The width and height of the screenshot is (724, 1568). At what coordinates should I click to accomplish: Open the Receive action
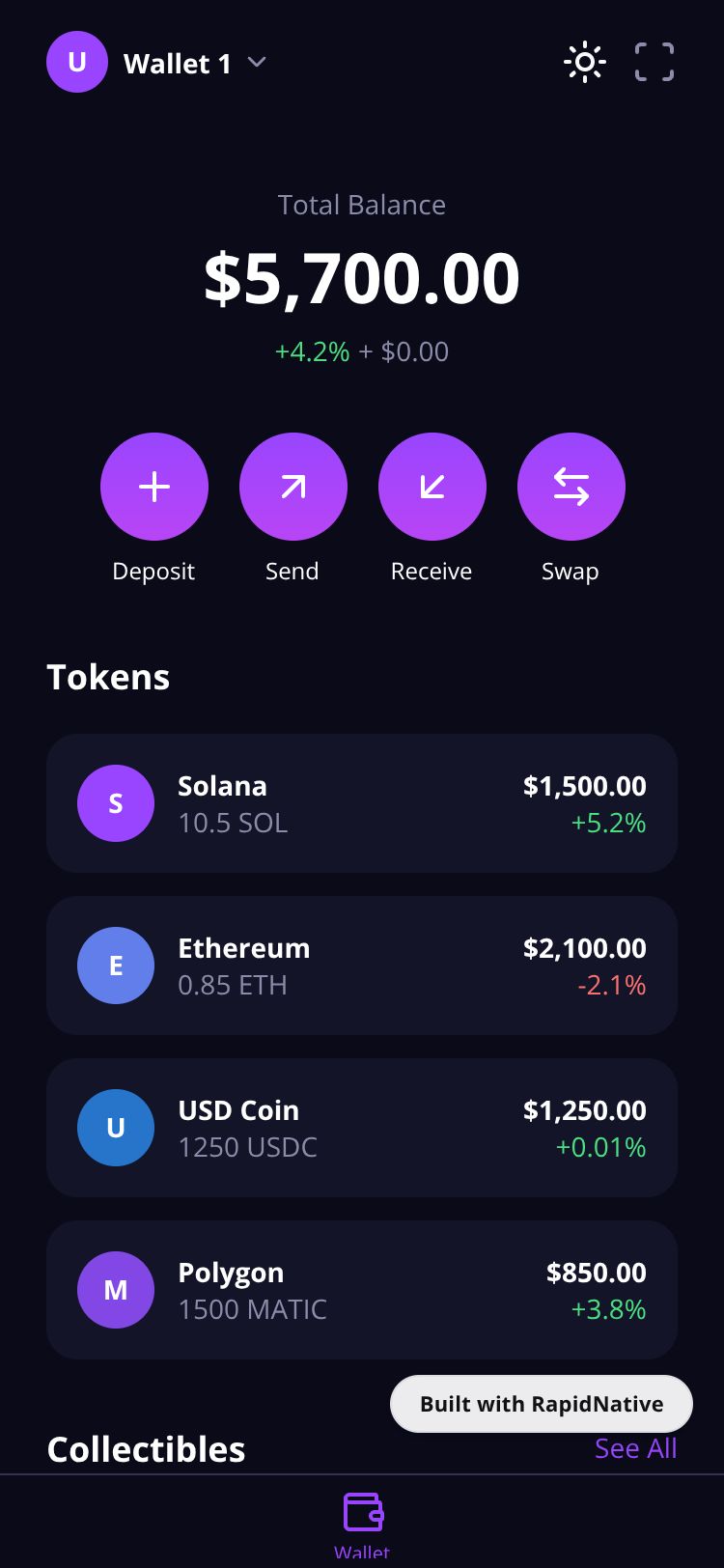click(x=432, y=487)
